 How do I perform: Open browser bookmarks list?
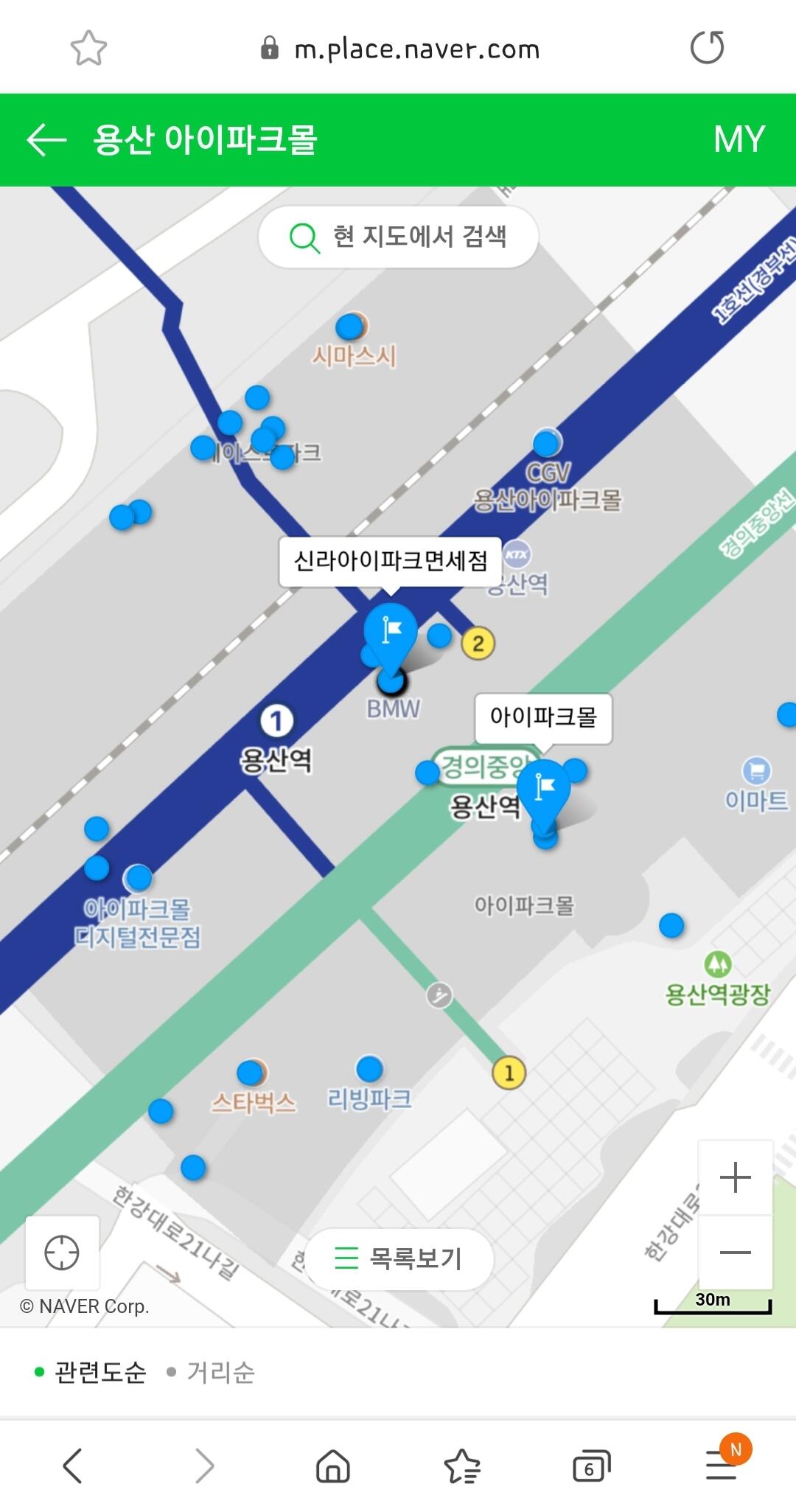462,1465
